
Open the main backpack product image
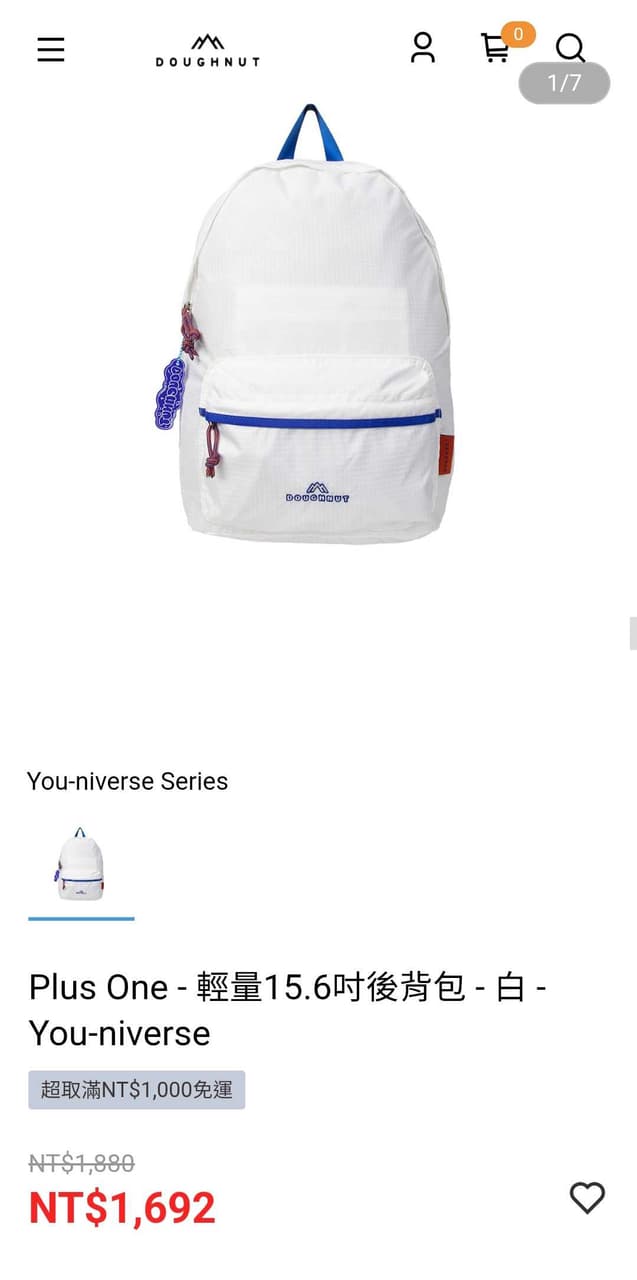[x=311, y=324]
